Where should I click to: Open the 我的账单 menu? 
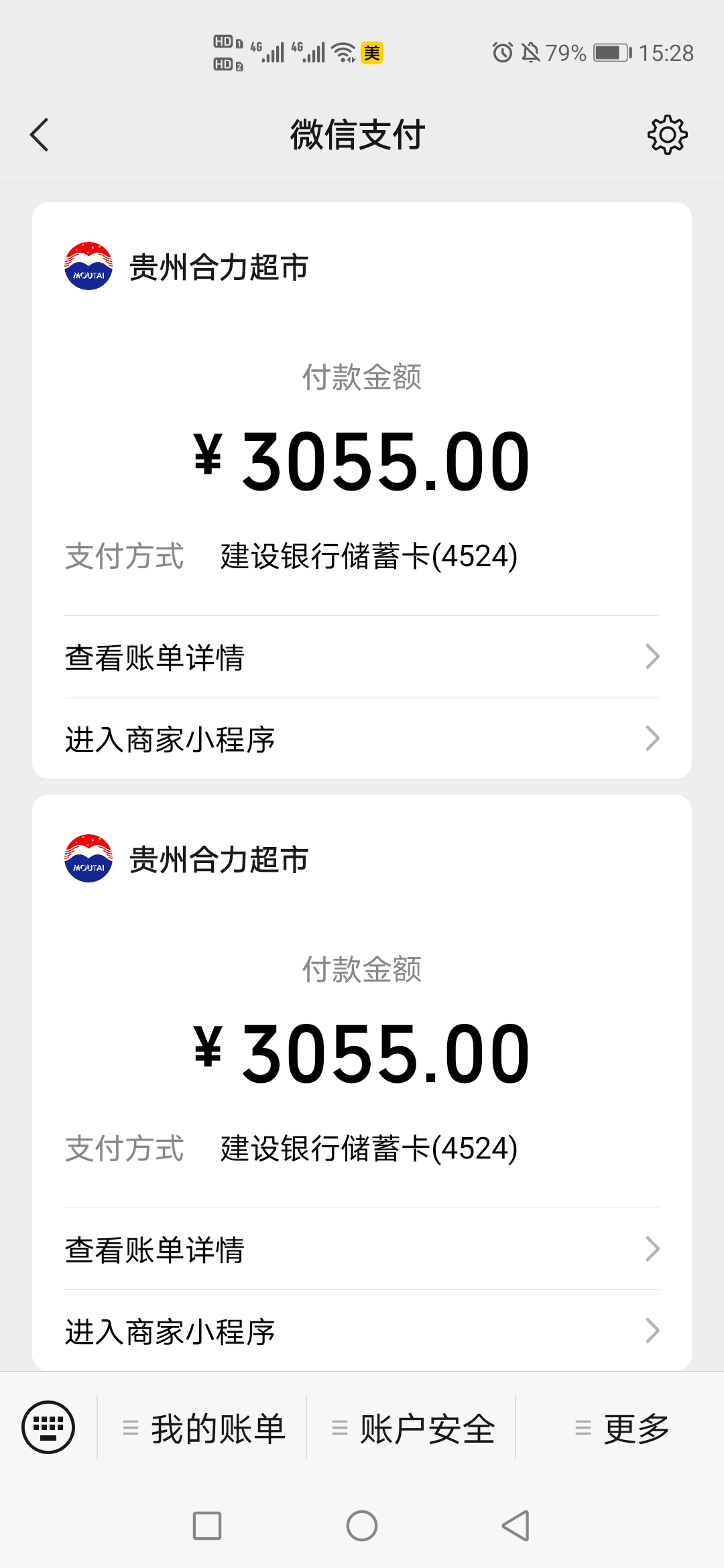204,1429
